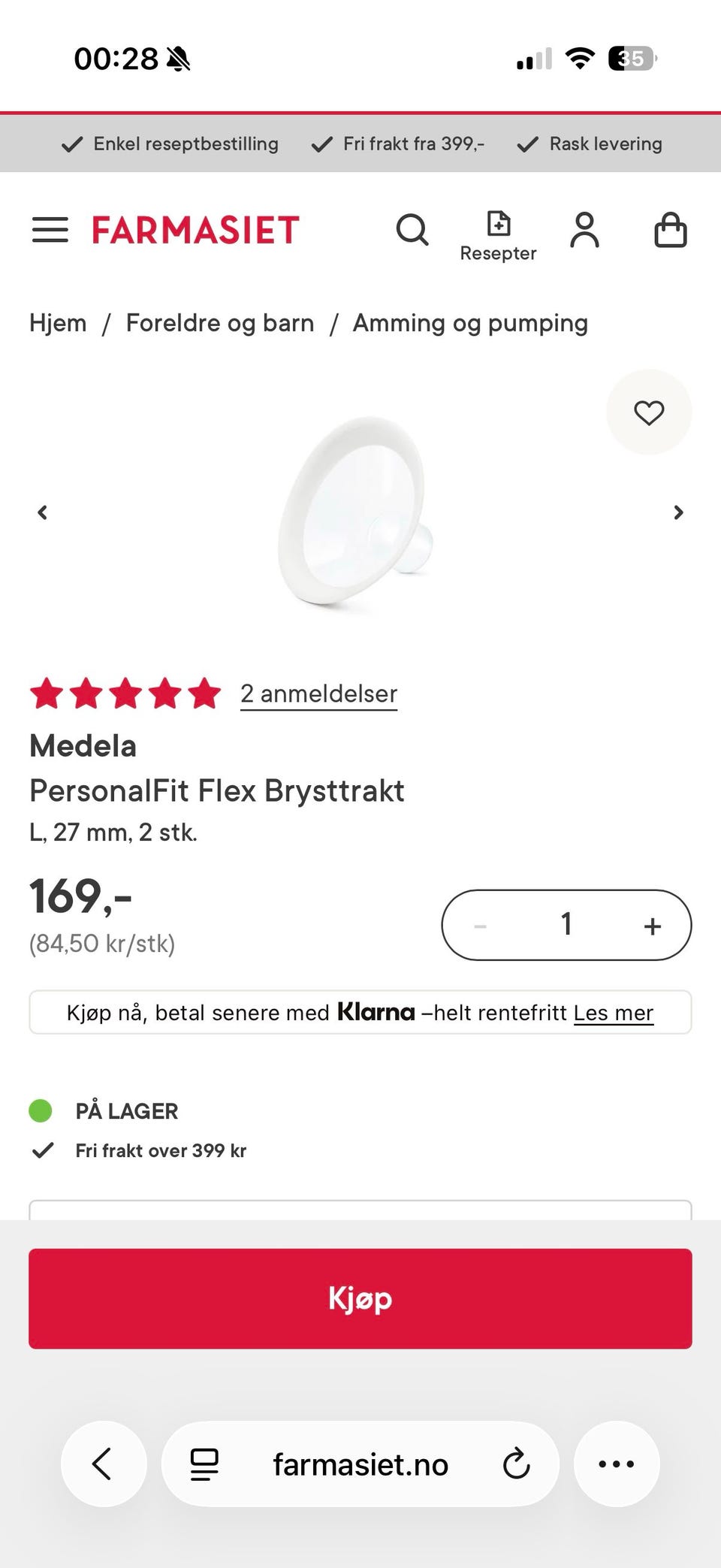721x1568 pixels.
Task: Show next product image
Action: tap(678, 512)
